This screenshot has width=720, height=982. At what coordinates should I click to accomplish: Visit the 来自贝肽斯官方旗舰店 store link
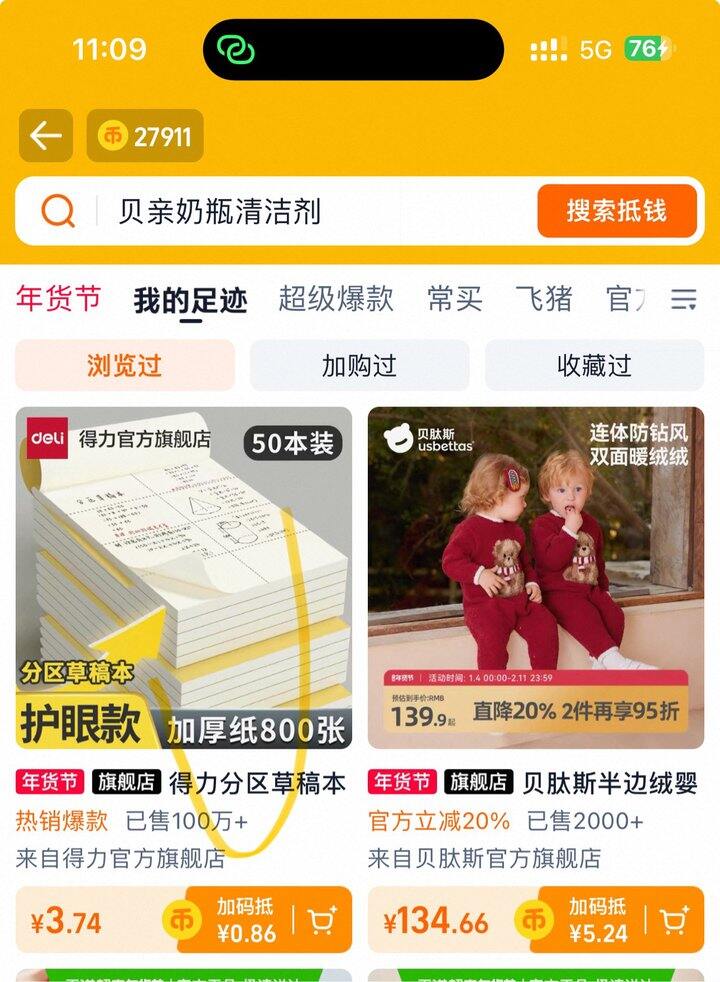(485, 858)
